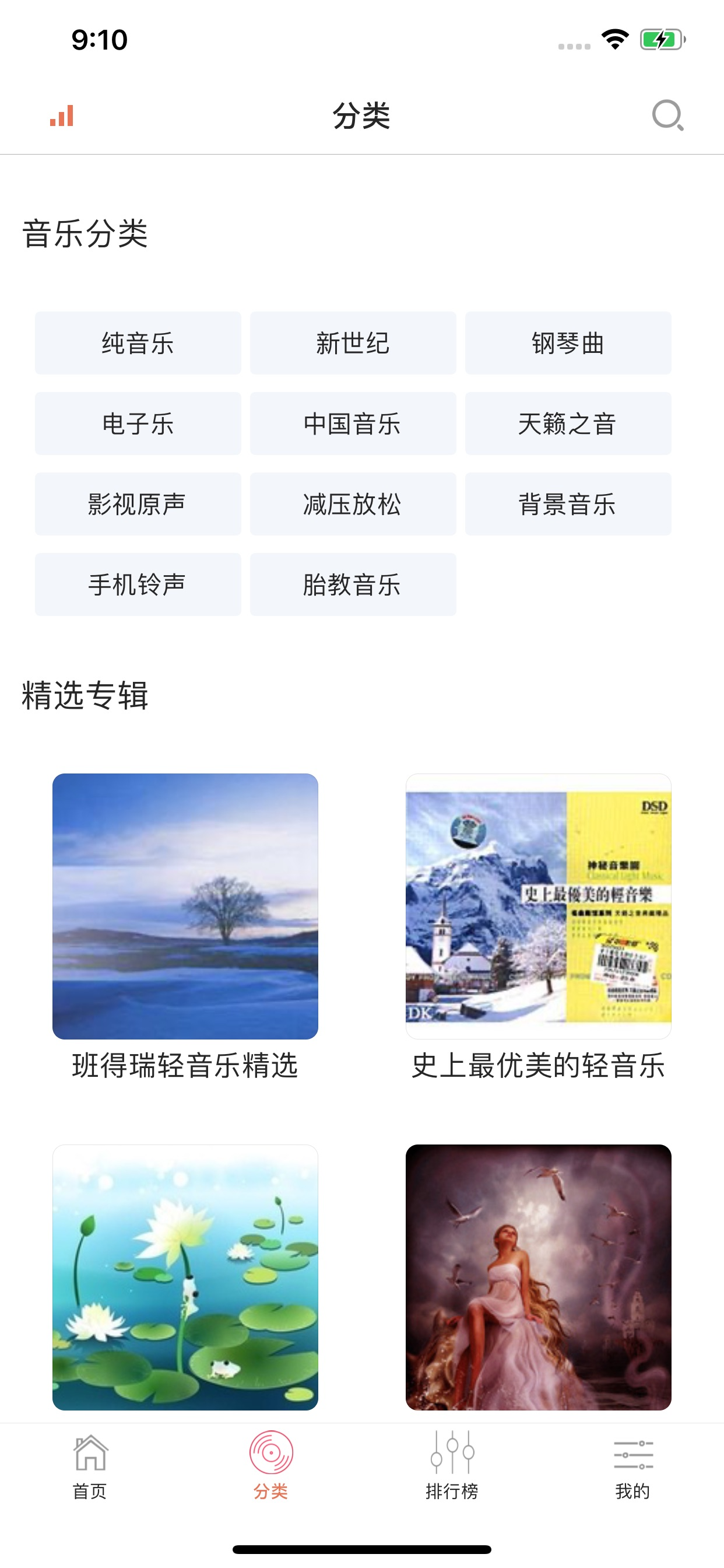Open the 天籁之音 category
Image resolution: width=724 pixels, height=1568 pixels.
[x=568, y=423]
